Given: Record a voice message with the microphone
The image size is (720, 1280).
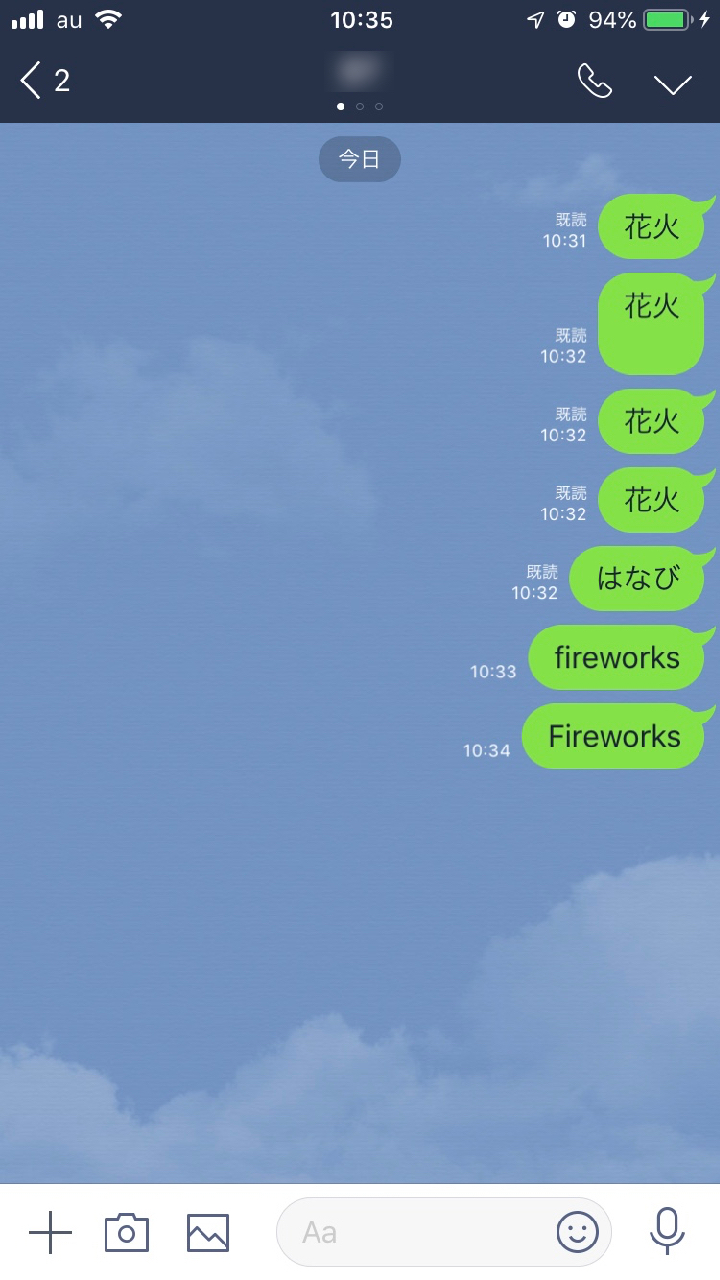Looking at the screenshot, I should 667,1230.
